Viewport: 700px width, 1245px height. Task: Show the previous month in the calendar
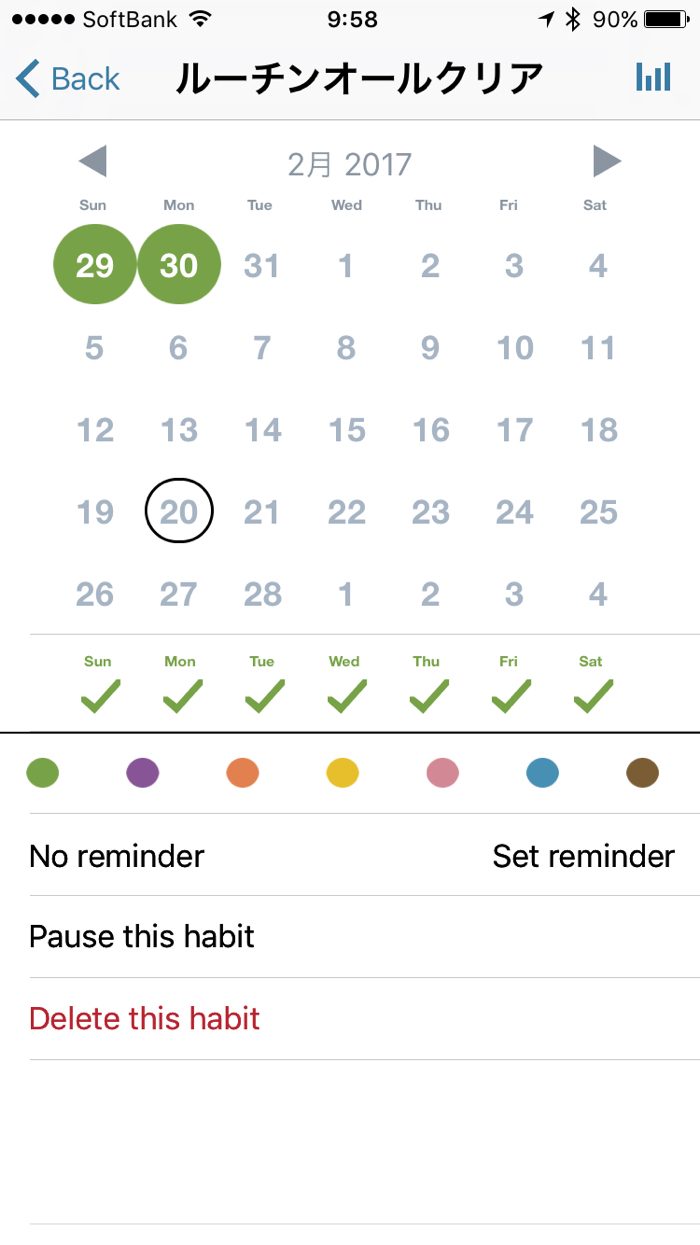[93, 162]
